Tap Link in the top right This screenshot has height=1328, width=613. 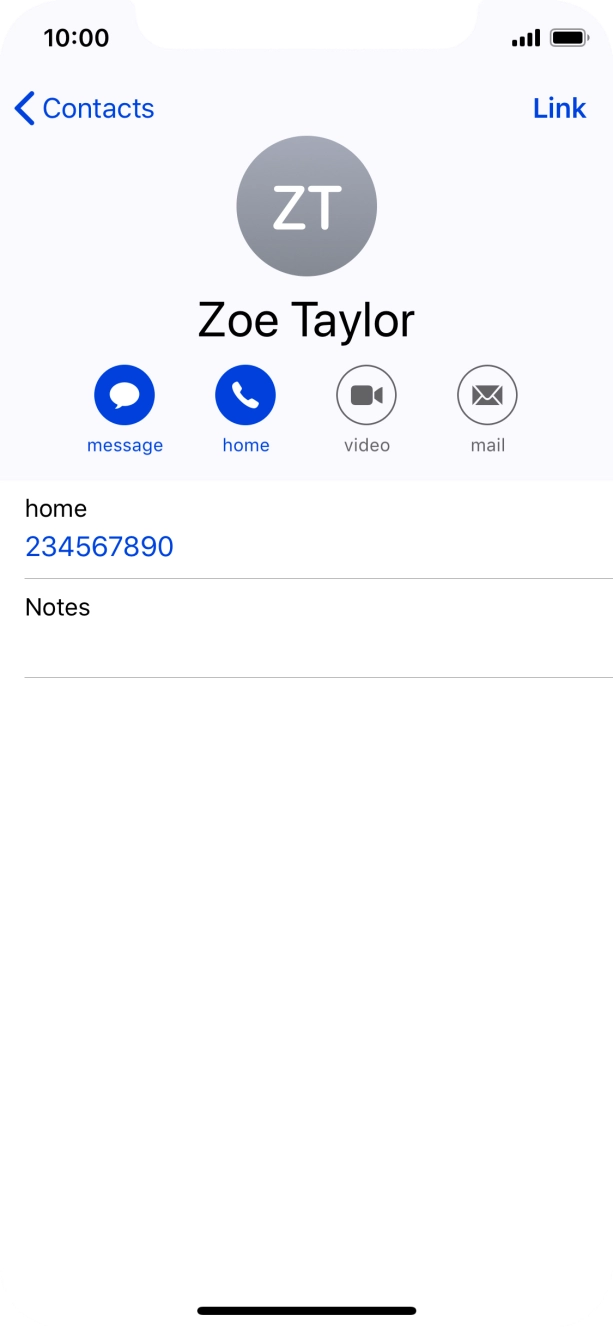click(559, 108)
